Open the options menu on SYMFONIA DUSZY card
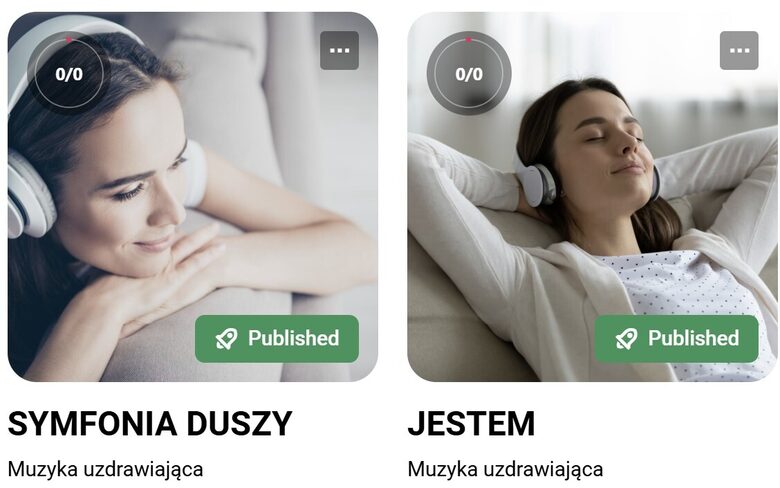This screenshot has height=488, width=780. [x=339, y=51]
